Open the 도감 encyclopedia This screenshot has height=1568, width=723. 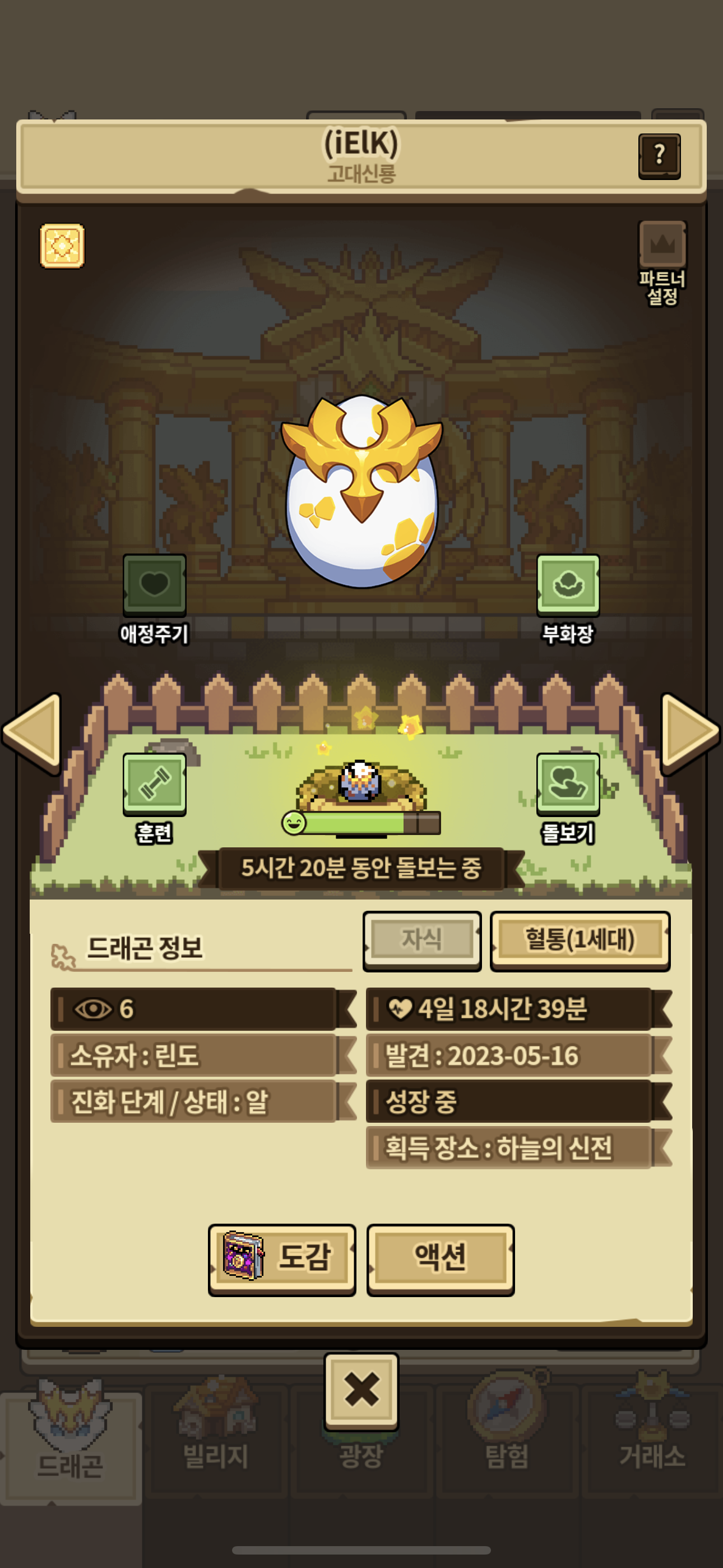282,1258
